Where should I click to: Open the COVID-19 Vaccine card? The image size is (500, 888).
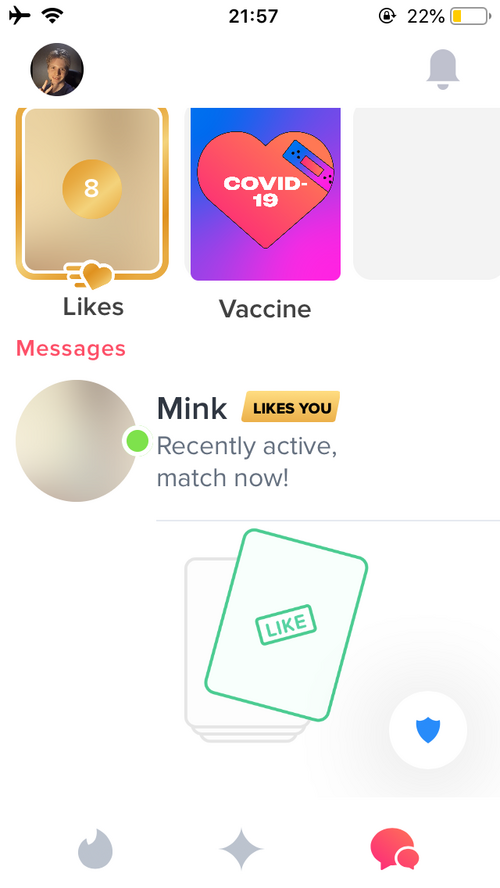(265, 194)
